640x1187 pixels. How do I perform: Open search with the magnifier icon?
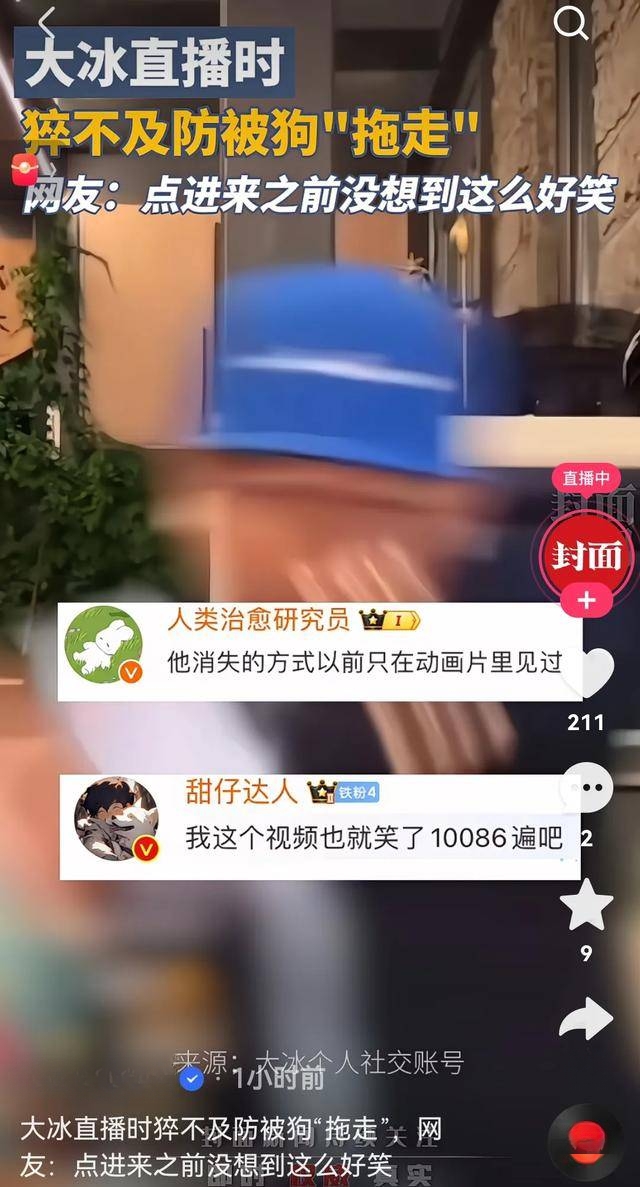[x=571, y=21]
